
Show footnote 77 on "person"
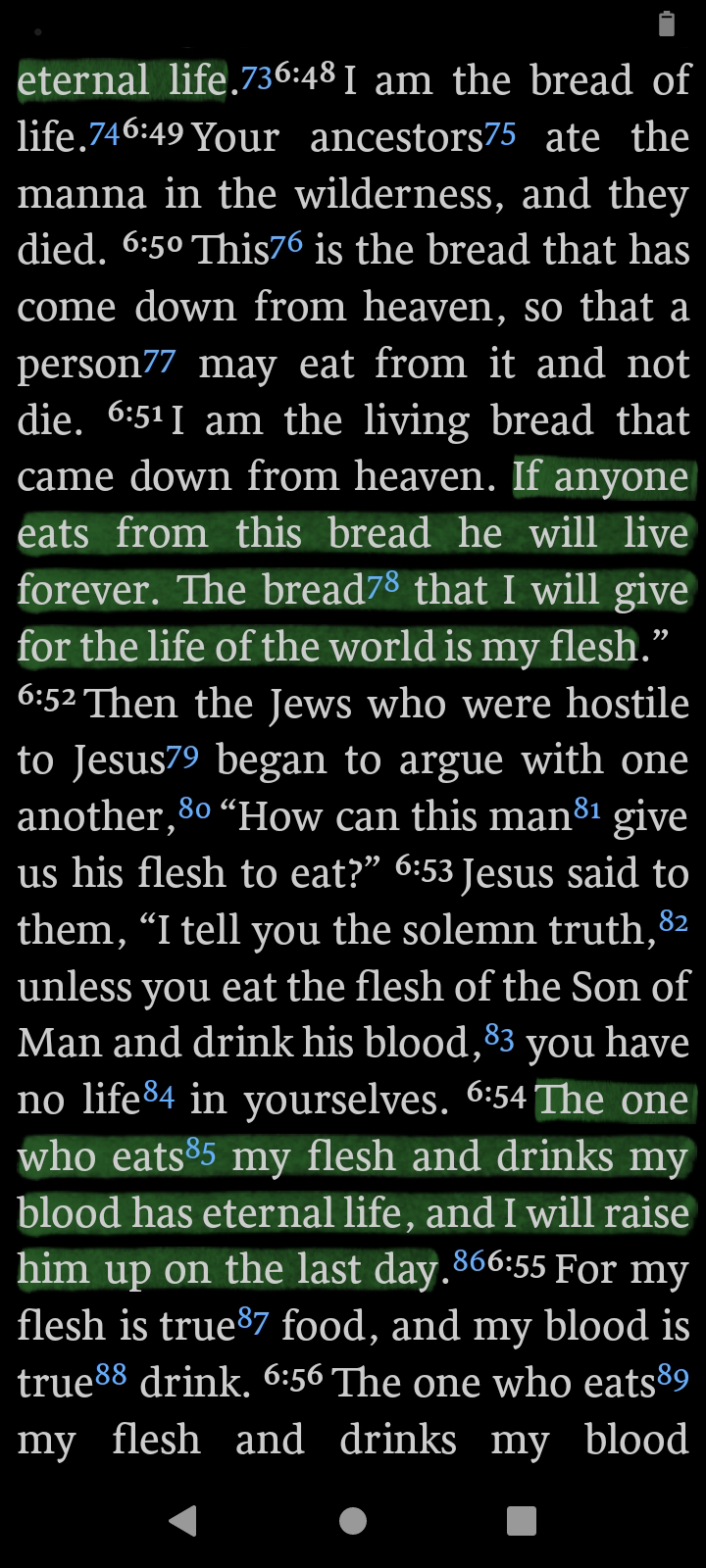point(159,359)
